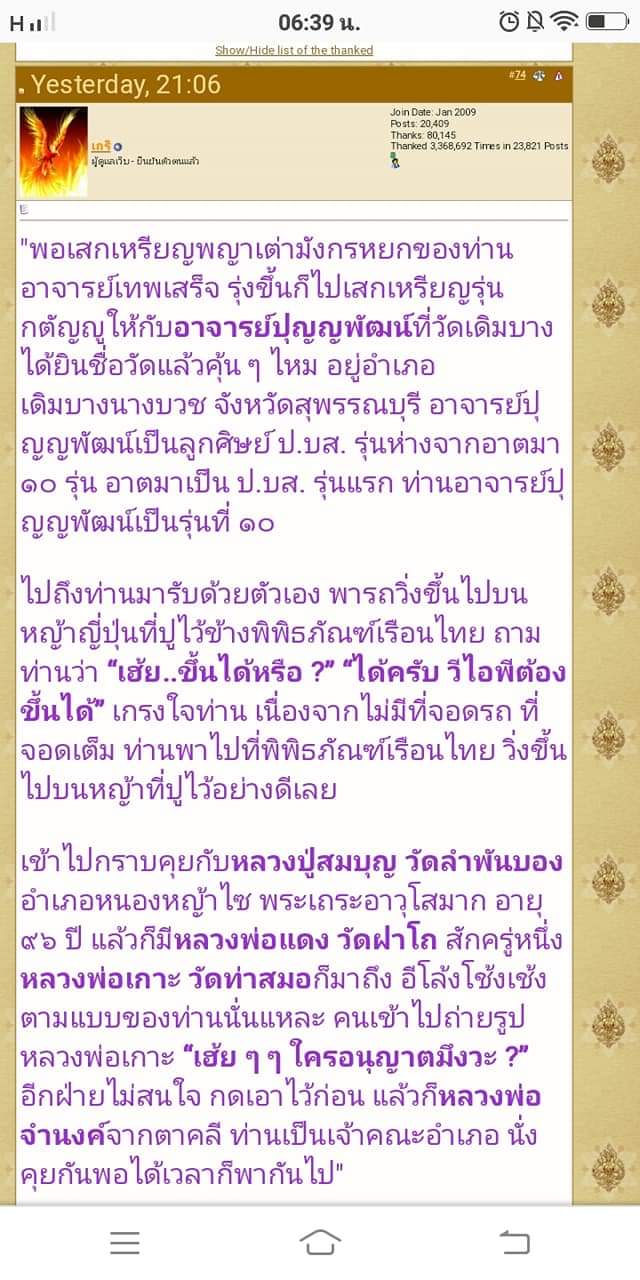640x1280 pixels.
Task: Open the post number #74 permalink
Action: (517, 75)
